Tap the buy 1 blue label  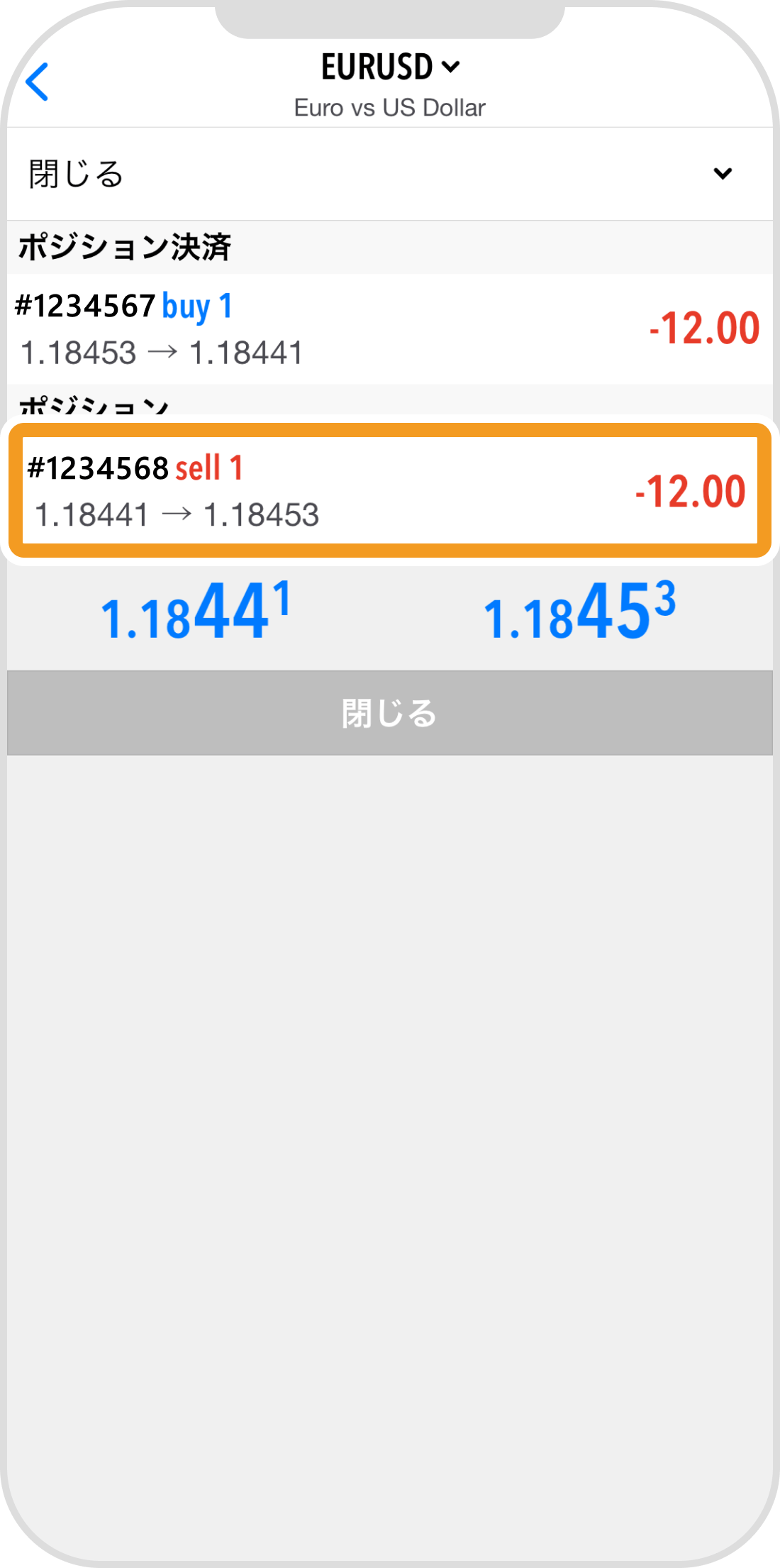point(196,306)
